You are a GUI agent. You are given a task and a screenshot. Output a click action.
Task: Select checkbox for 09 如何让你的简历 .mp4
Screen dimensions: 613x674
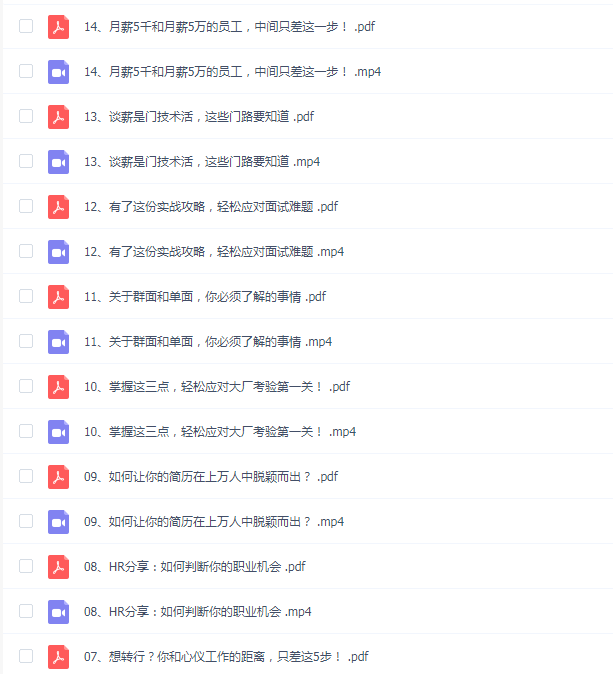[x=26, y=521]
